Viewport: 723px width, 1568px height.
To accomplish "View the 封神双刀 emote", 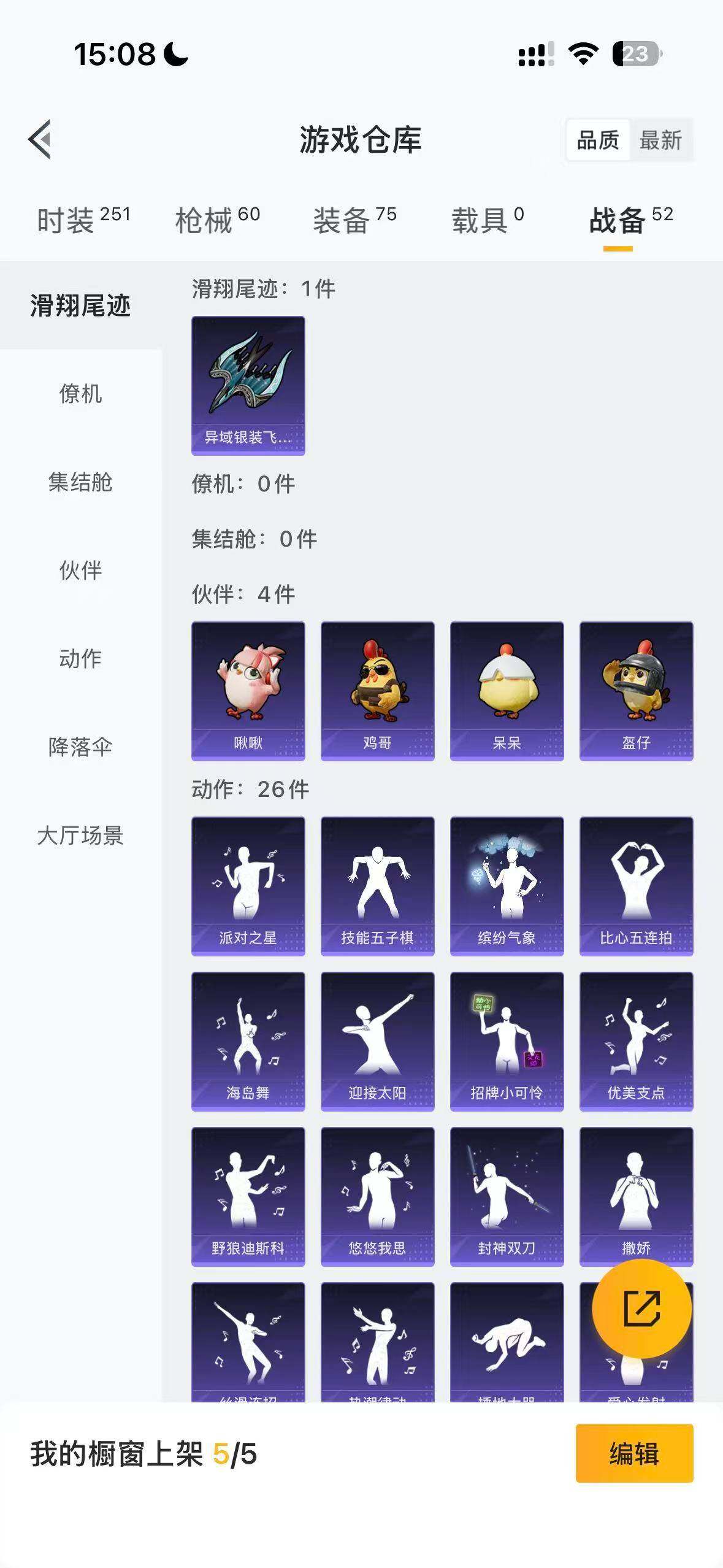I will click(507, 1196).
